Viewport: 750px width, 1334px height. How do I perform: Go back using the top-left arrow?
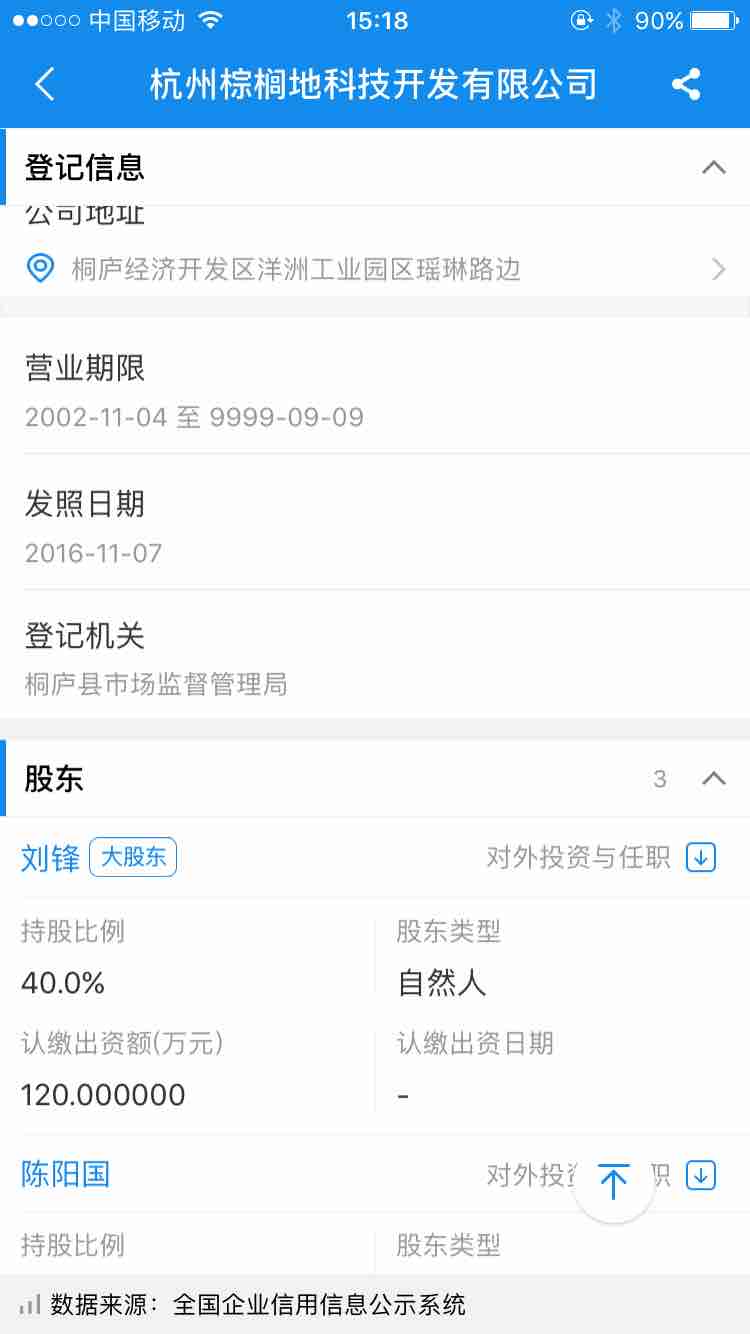[45, 84]
